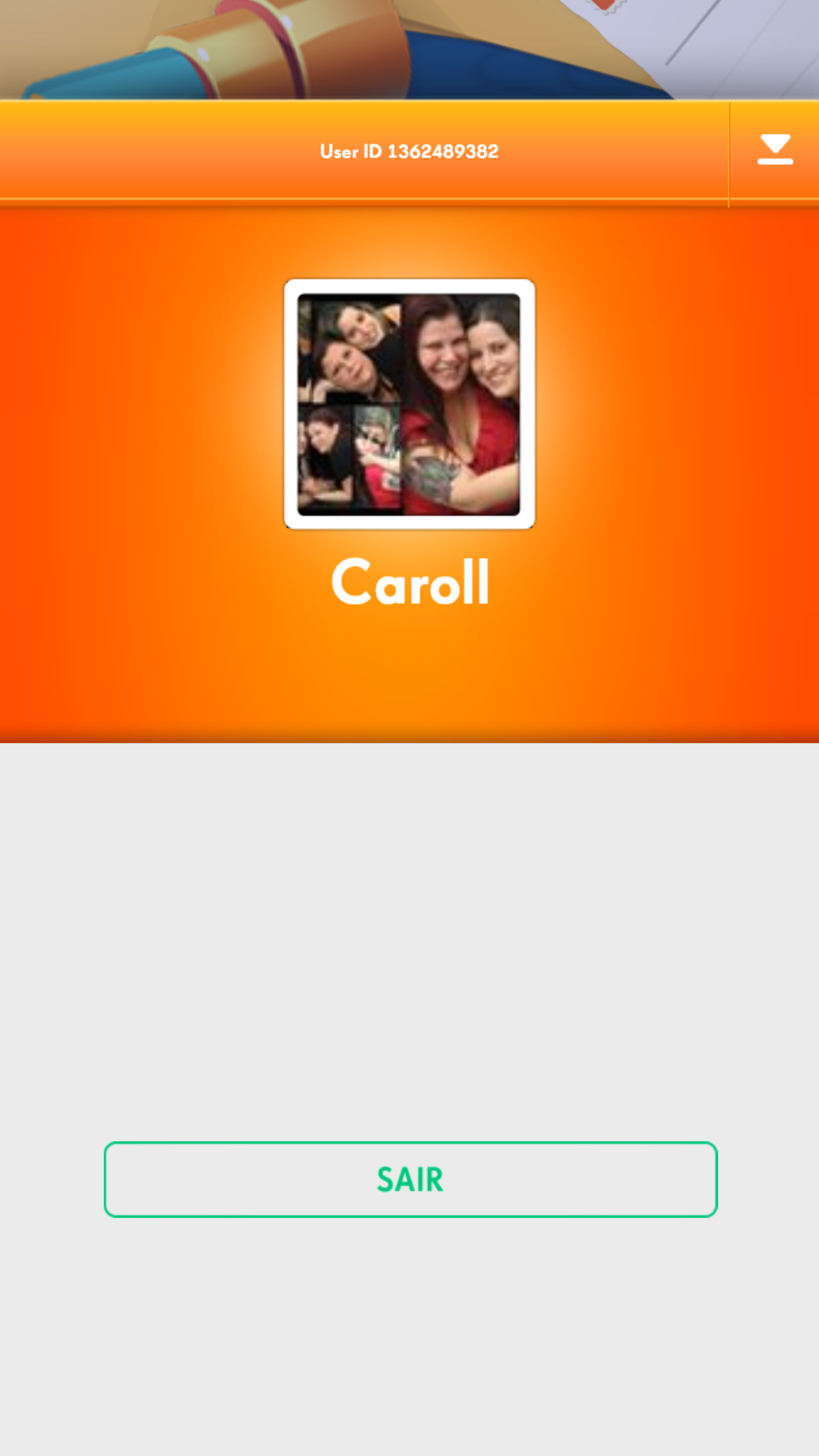Screen dimensions: 819x1456
Task: Open Caroll's profile picture
Action: 409,404
